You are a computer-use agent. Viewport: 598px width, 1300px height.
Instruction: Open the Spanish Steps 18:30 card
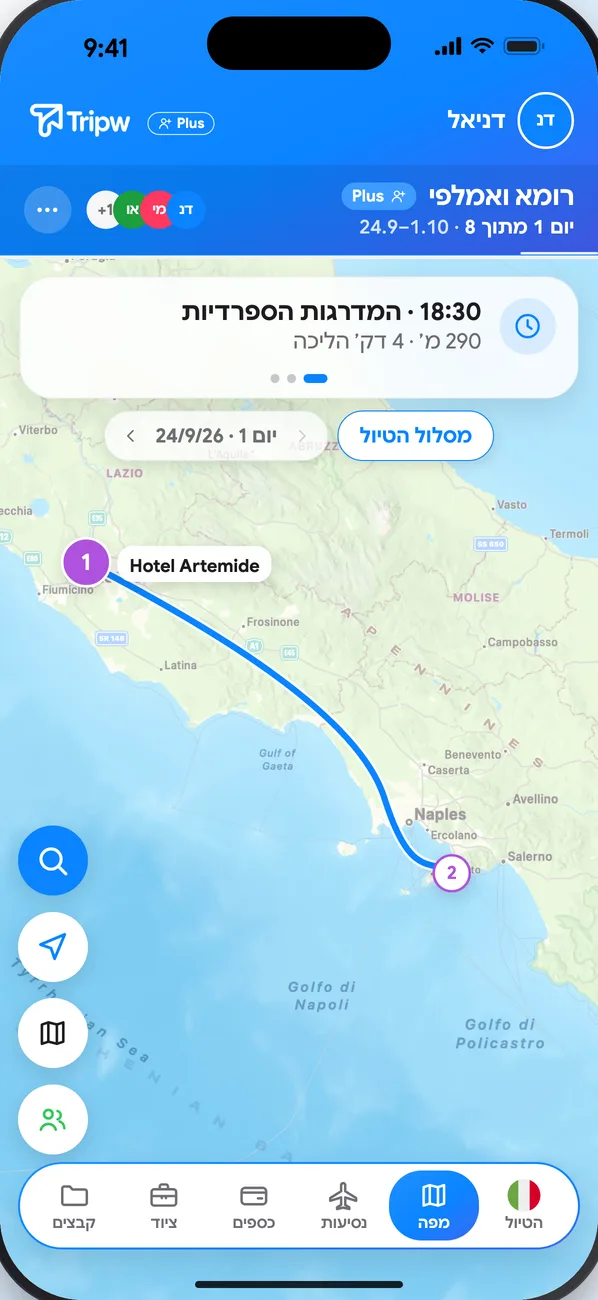click(x=299, y=337)
